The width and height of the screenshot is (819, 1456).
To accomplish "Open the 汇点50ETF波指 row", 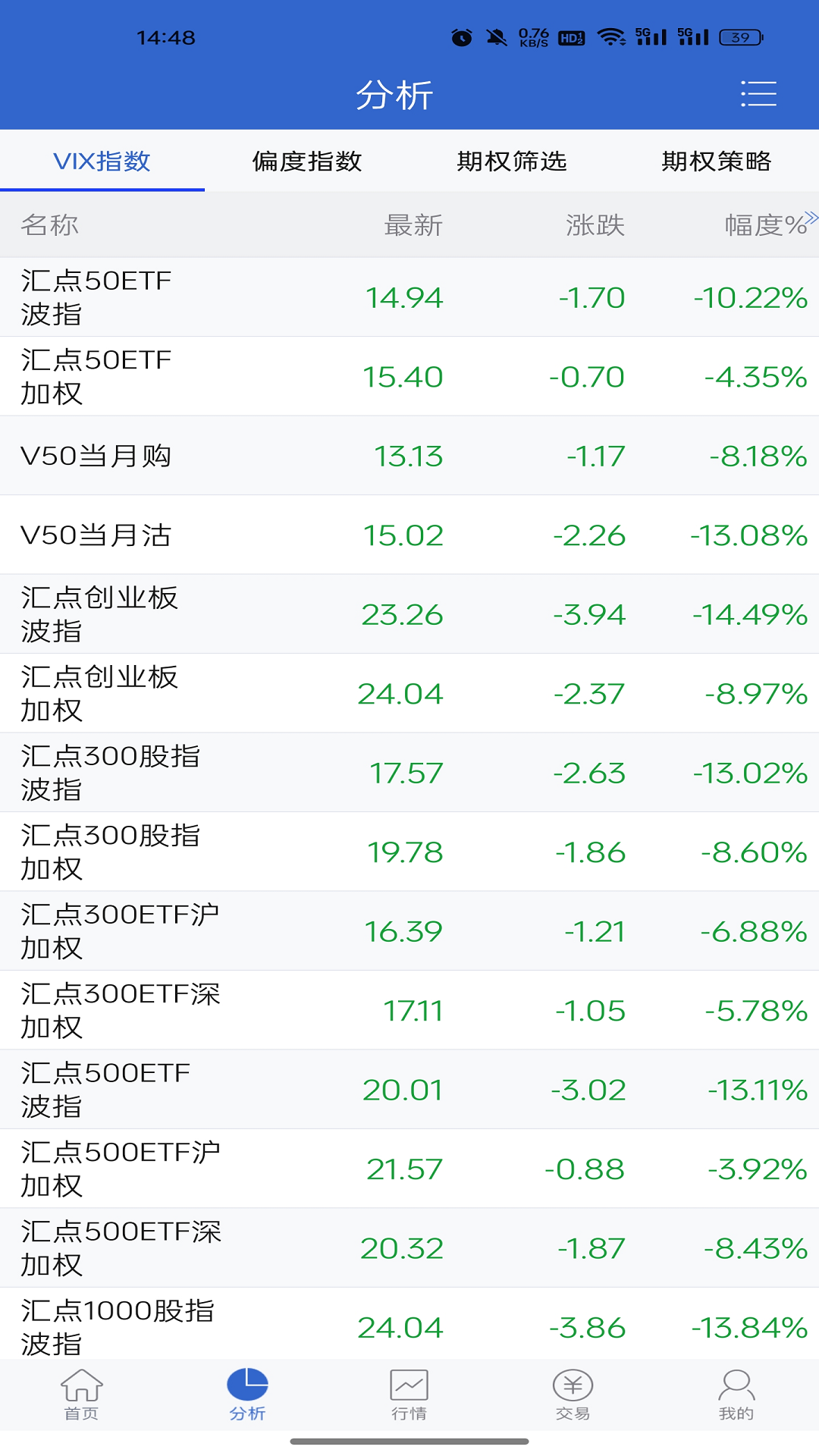I will click(x=409, y=297).
